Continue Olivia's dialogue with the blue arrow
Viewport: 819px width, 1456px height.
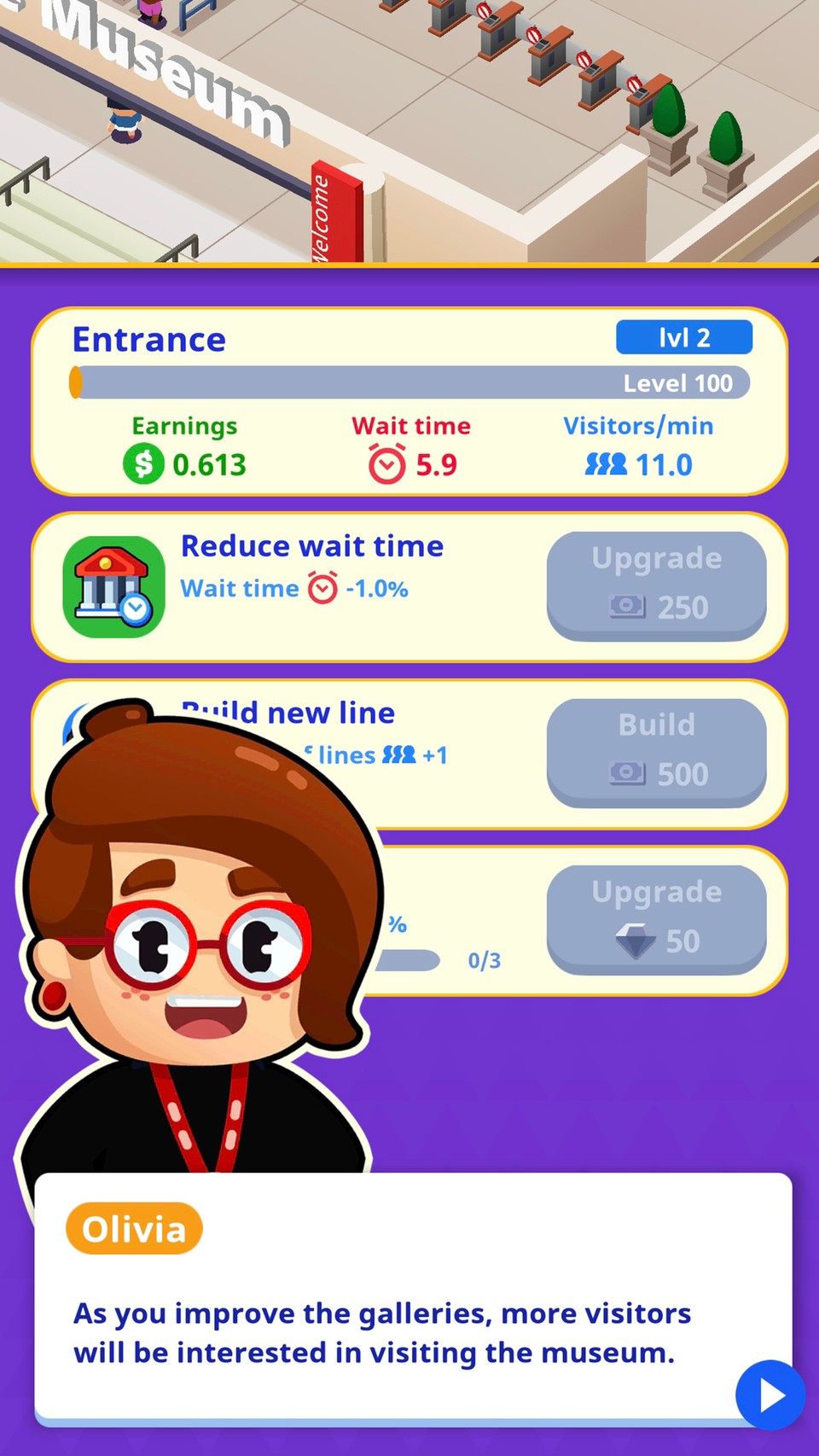(771, 1395)
